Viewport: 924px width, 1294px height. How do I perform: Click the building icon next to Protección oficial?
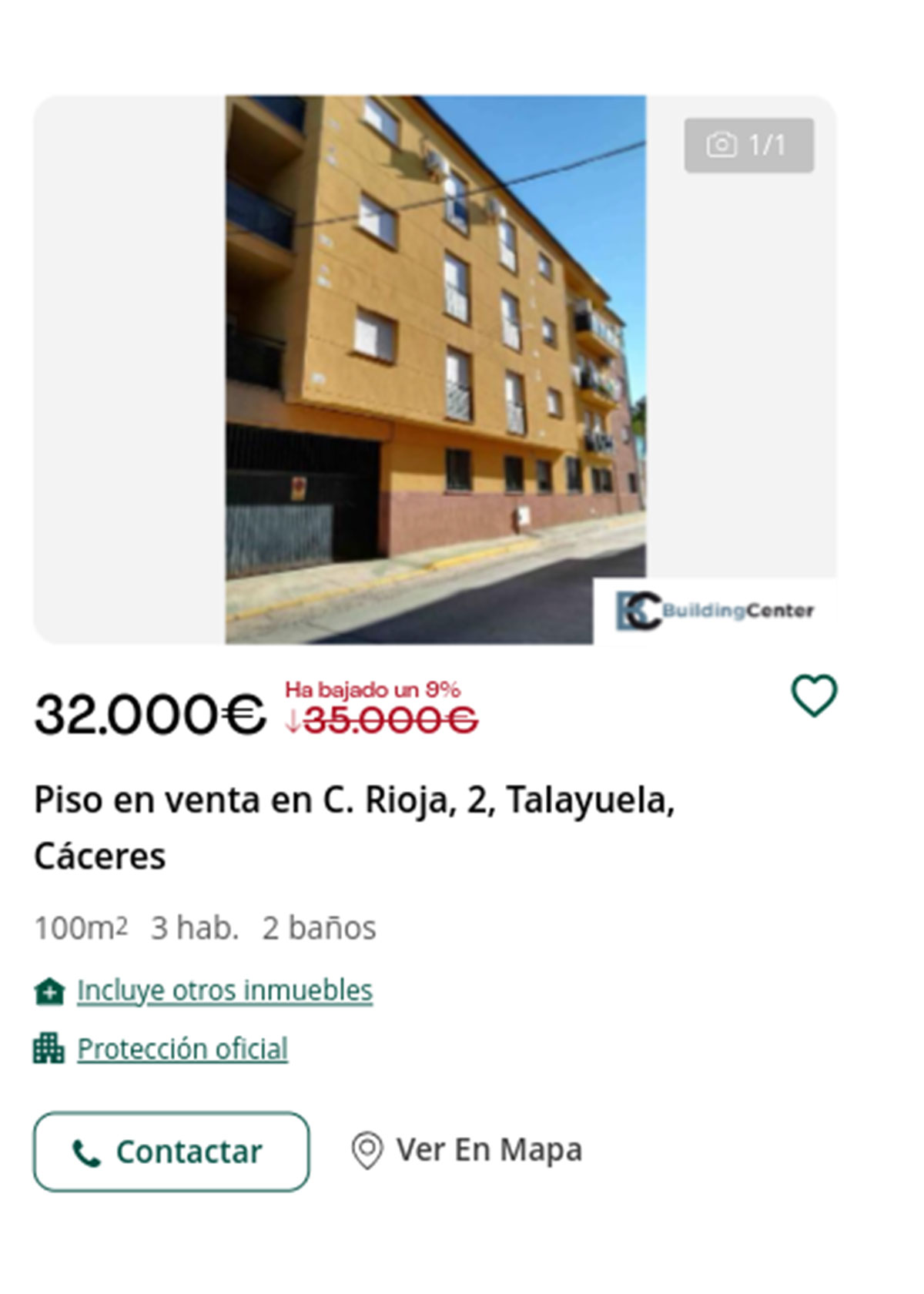[49, 1048]
